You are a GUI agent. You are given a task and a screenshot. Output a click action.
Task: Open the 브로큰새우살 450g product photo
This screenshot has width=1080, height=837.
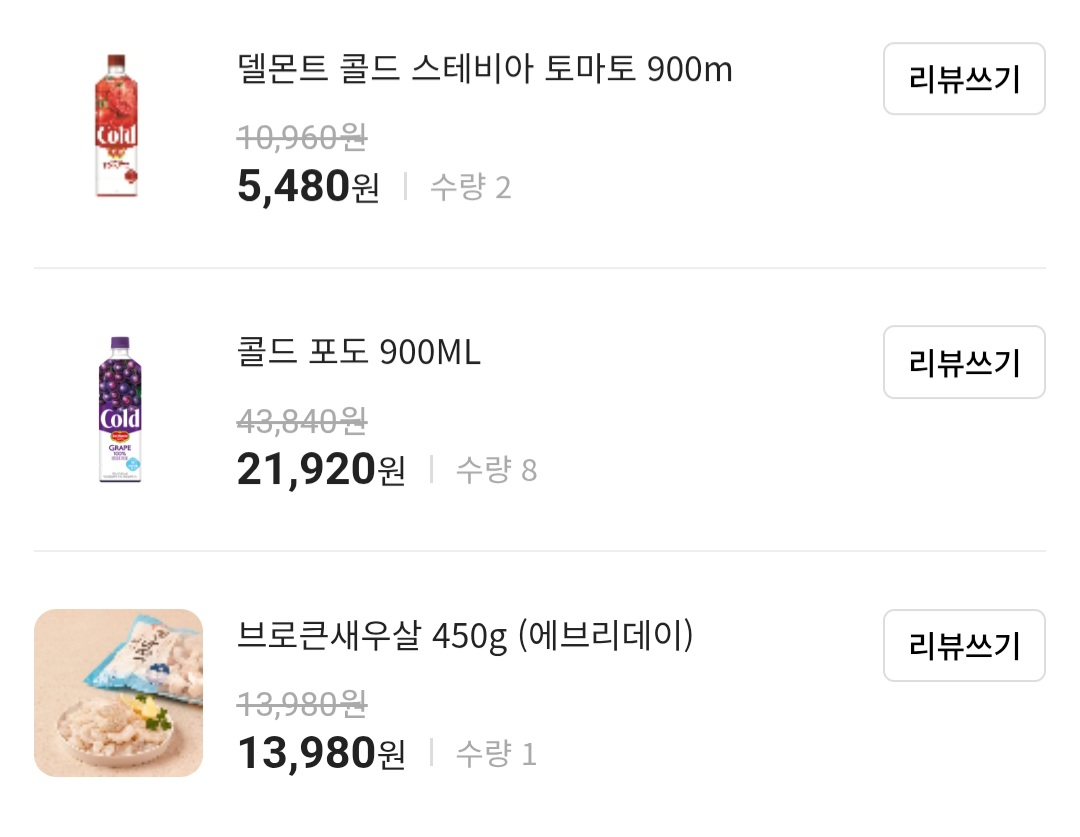[x=118, y=693]
